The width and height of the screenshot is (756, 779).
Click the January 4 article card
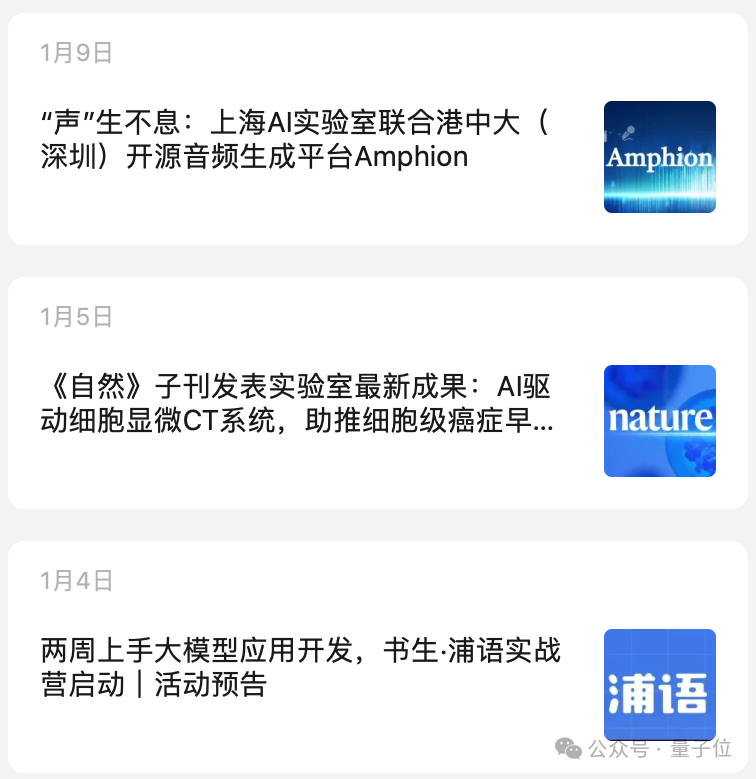(x=378, y=658)
